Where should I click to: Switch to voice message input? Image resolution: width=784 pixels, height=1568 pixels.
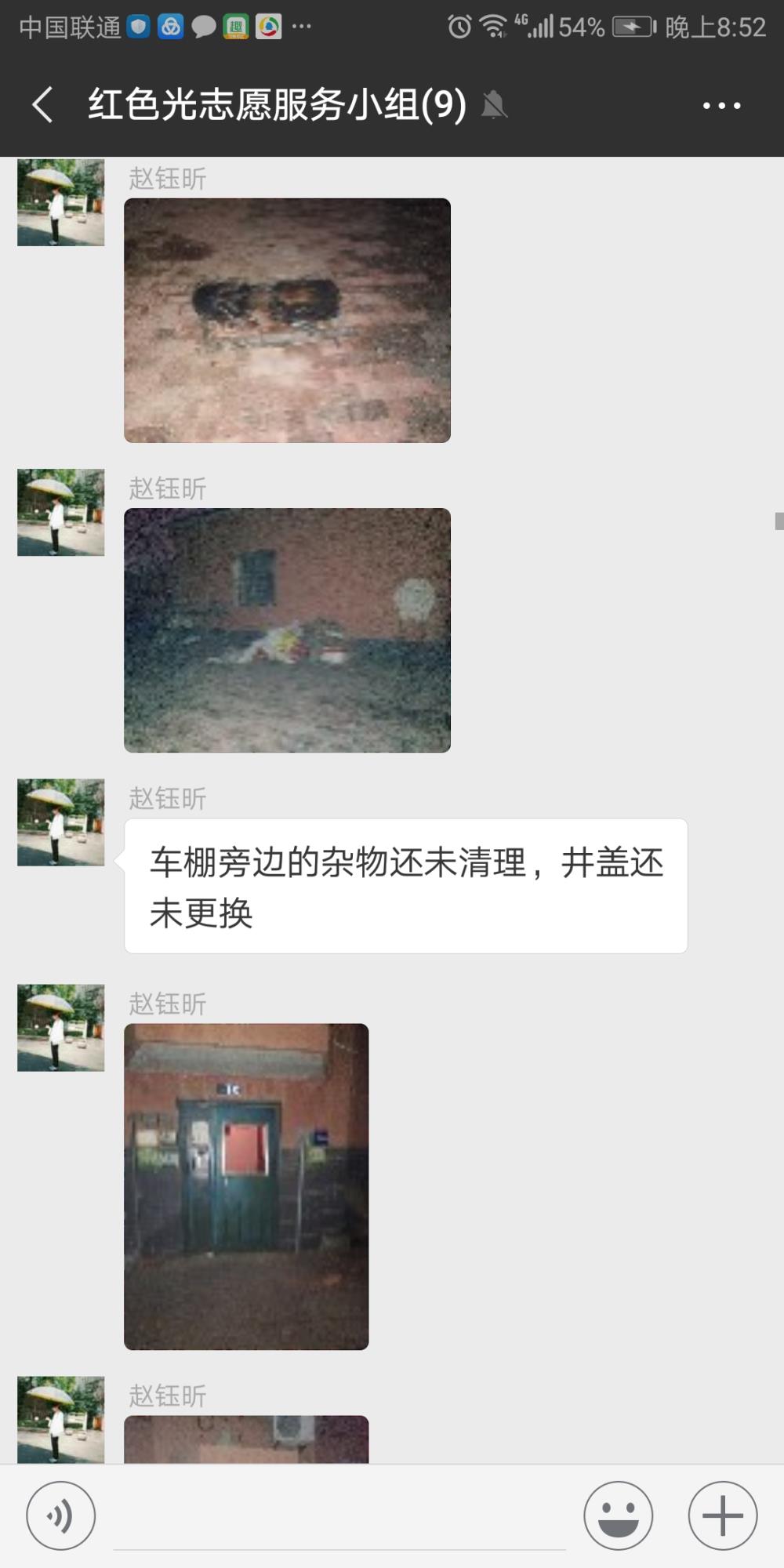point(61,1515)
